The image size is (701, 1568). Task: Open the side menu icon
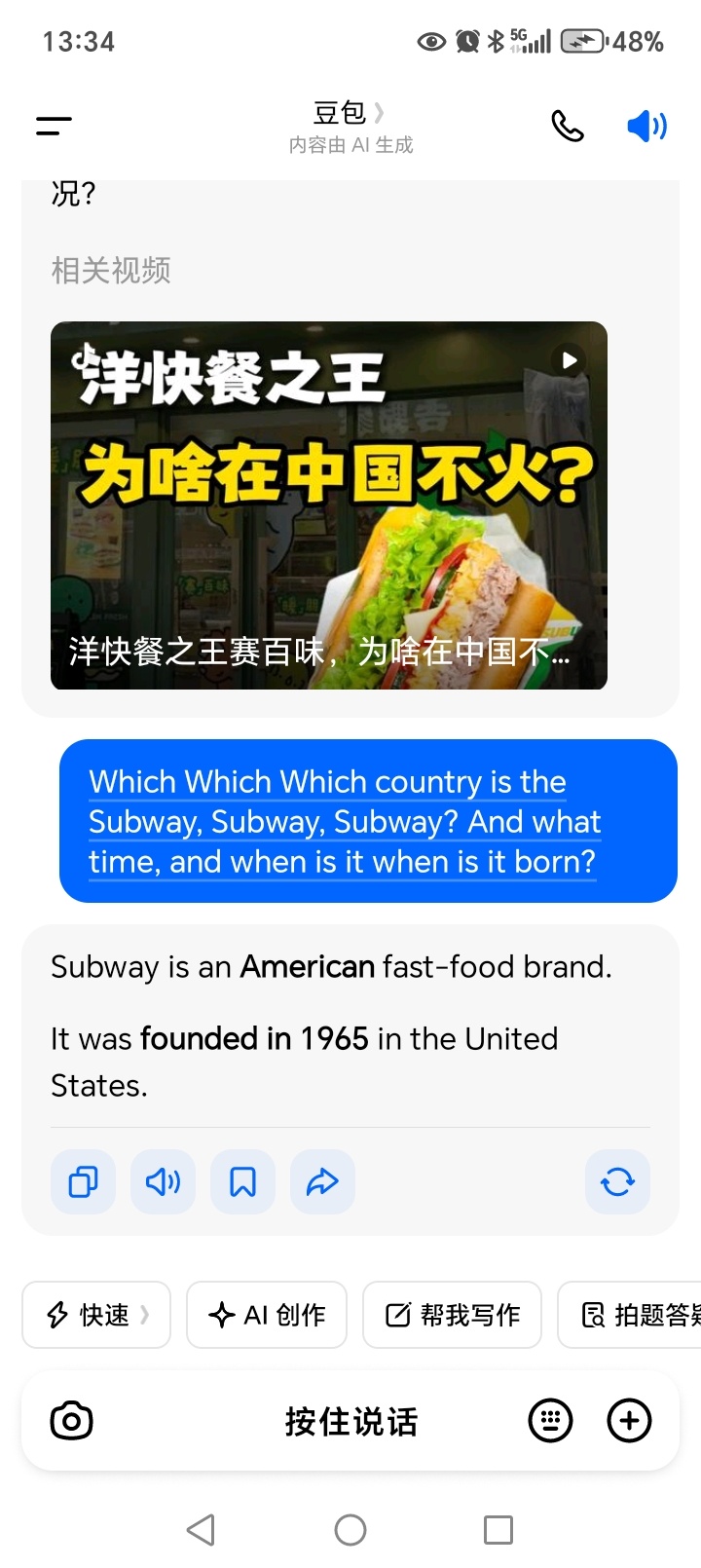[x=55, y=126]
